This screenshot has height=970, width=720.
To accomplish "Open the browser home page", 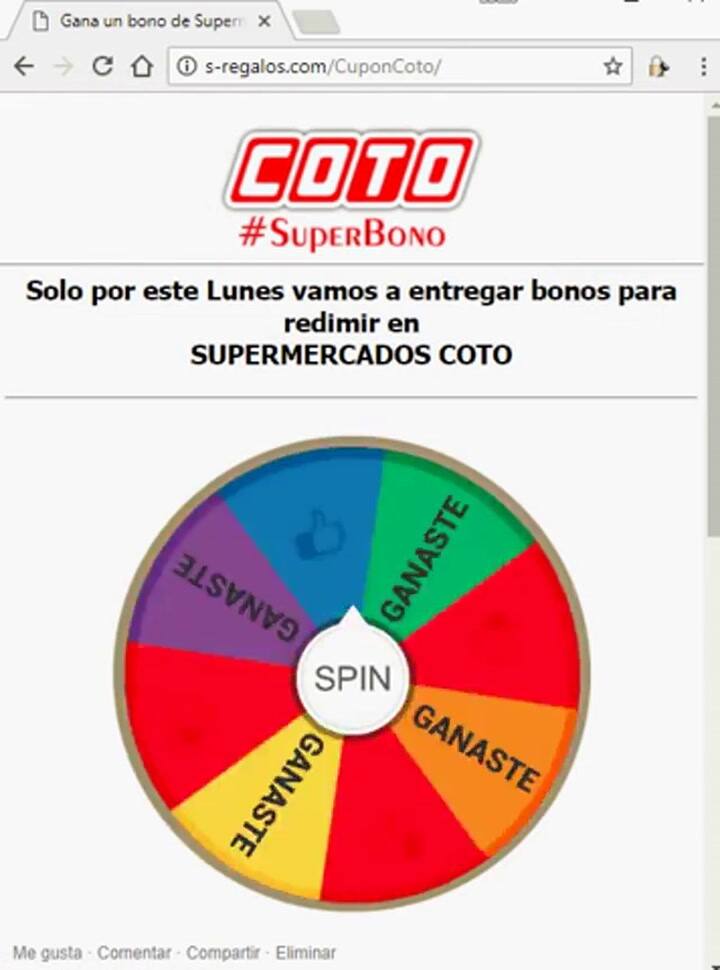I will 141,66.
